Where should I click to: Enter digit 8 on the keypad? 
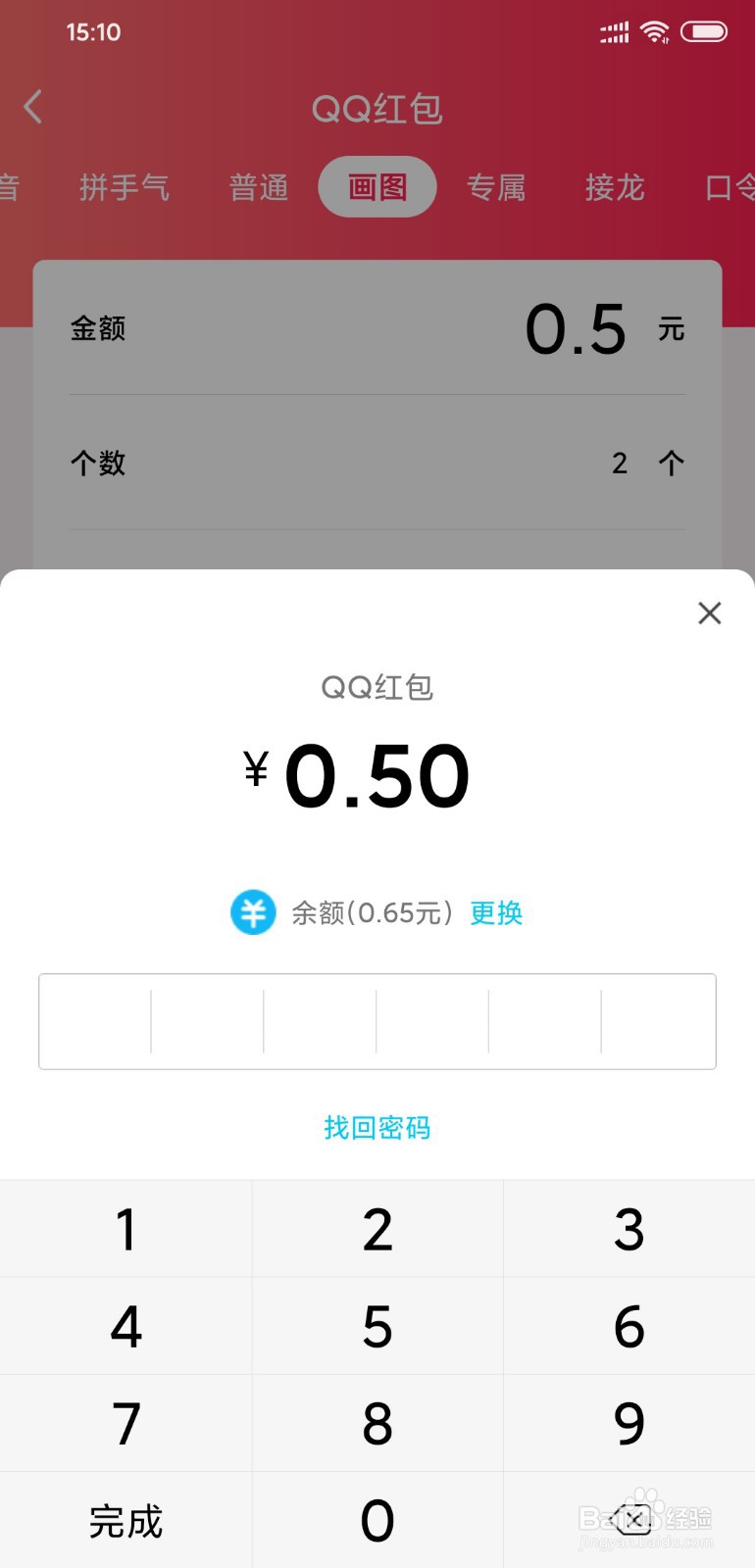377,1423
